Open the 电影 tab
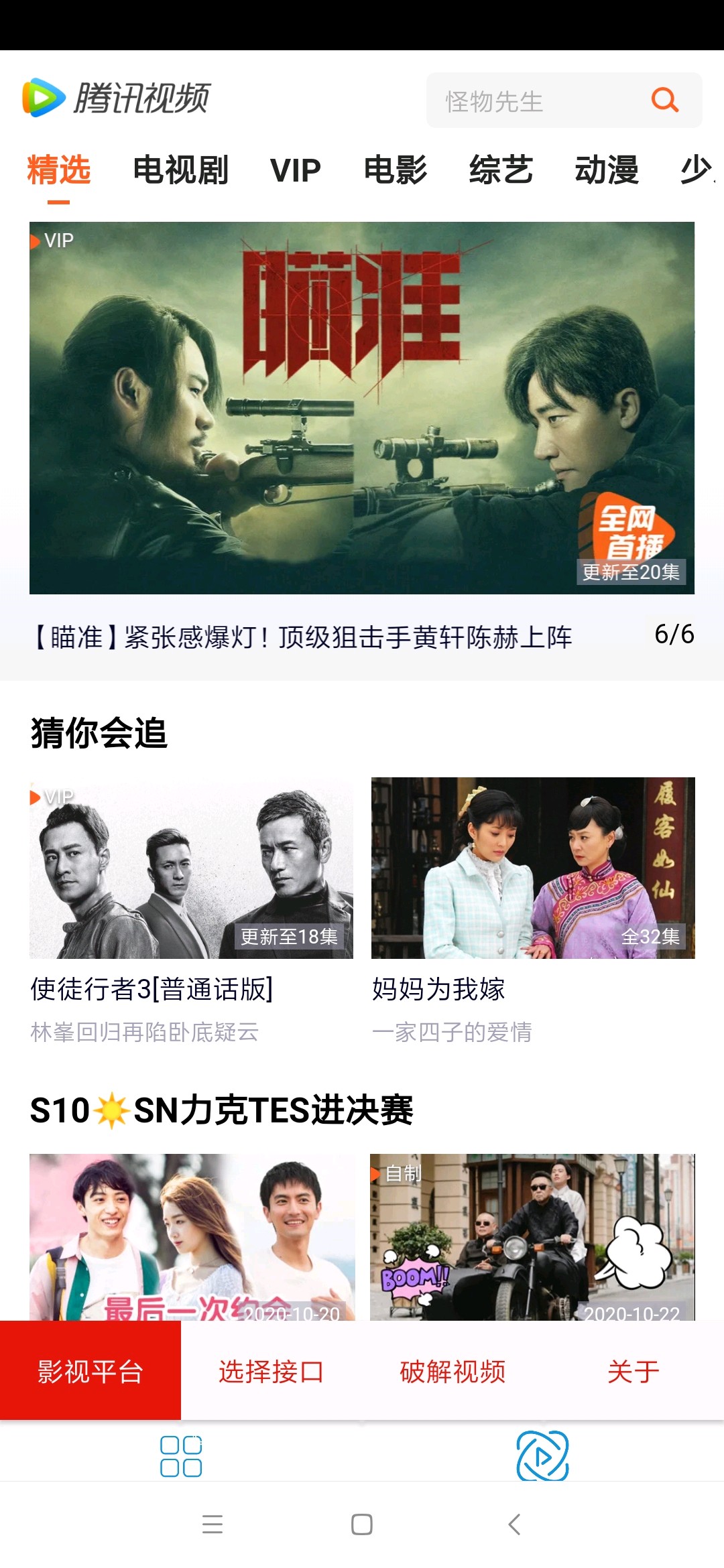724x1568 pixels. point(396,170)
